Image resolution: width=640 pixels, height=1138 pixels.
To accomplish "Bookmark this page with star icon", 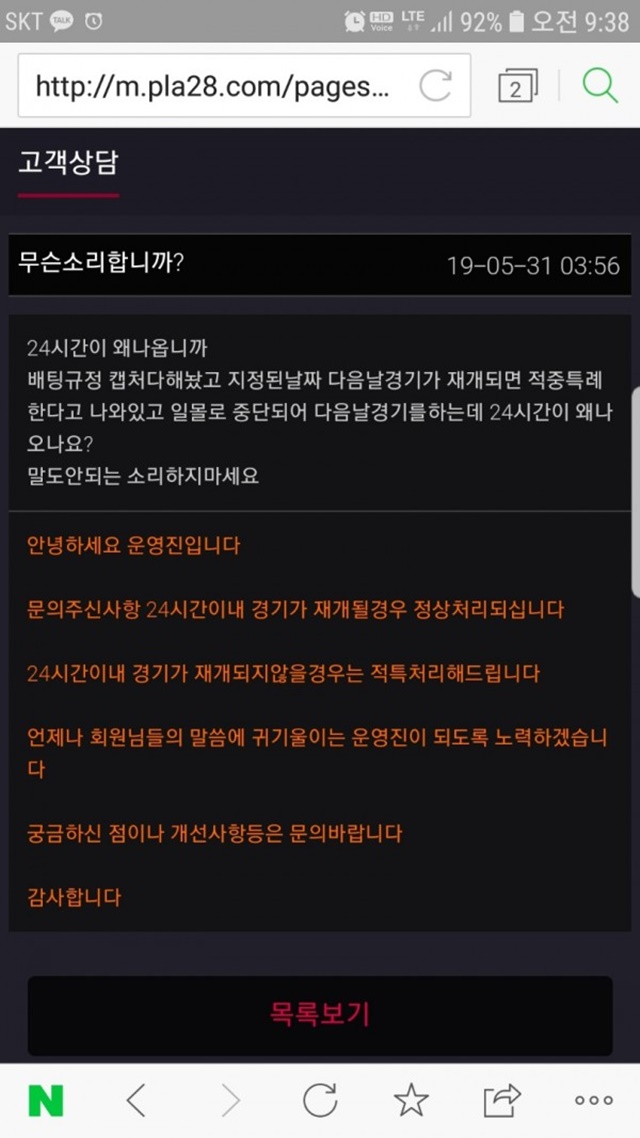I will (x=411, y=1100).
